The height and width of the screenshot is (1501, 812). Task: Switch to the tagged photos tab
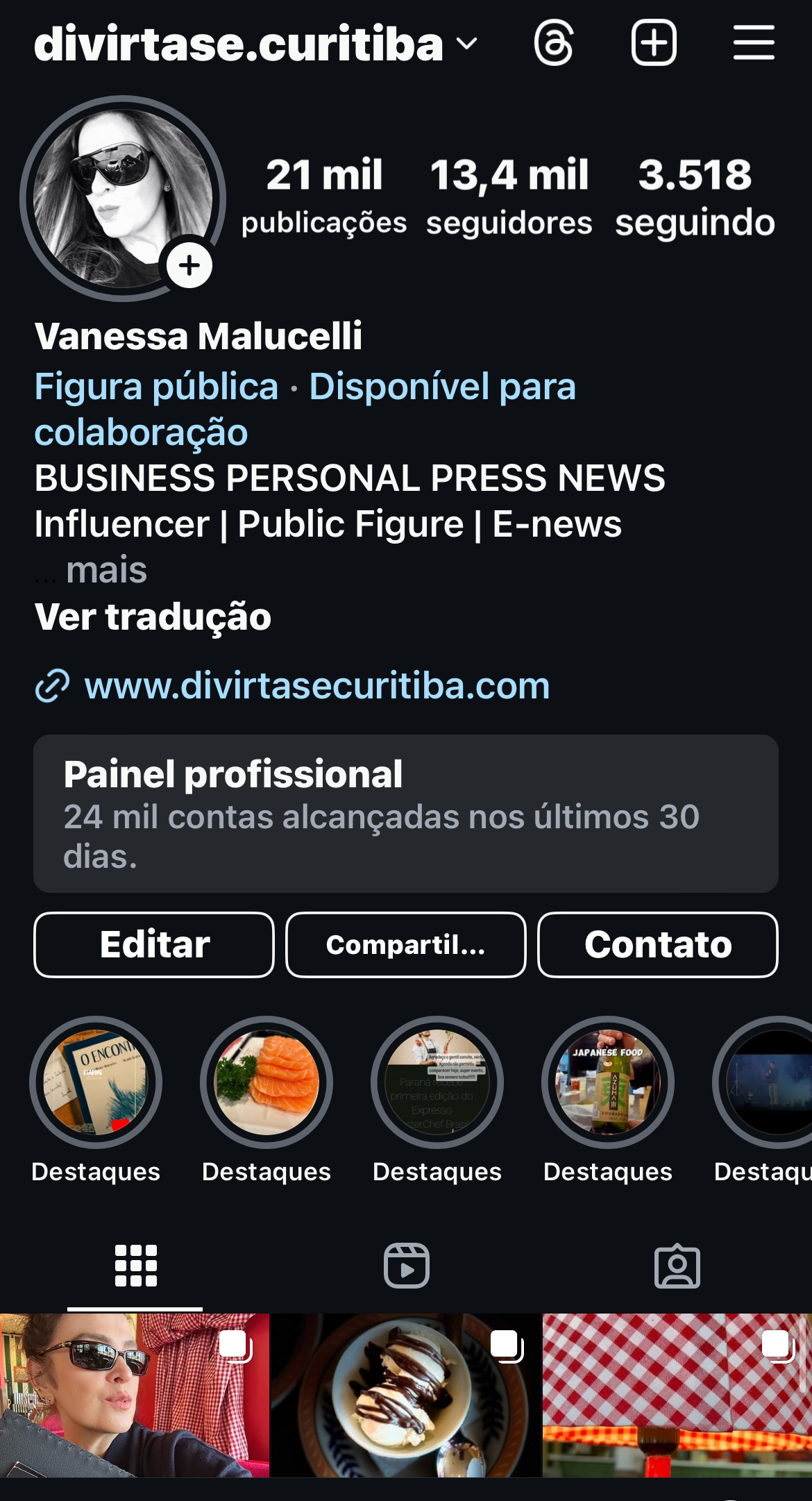click(677, 1266)
